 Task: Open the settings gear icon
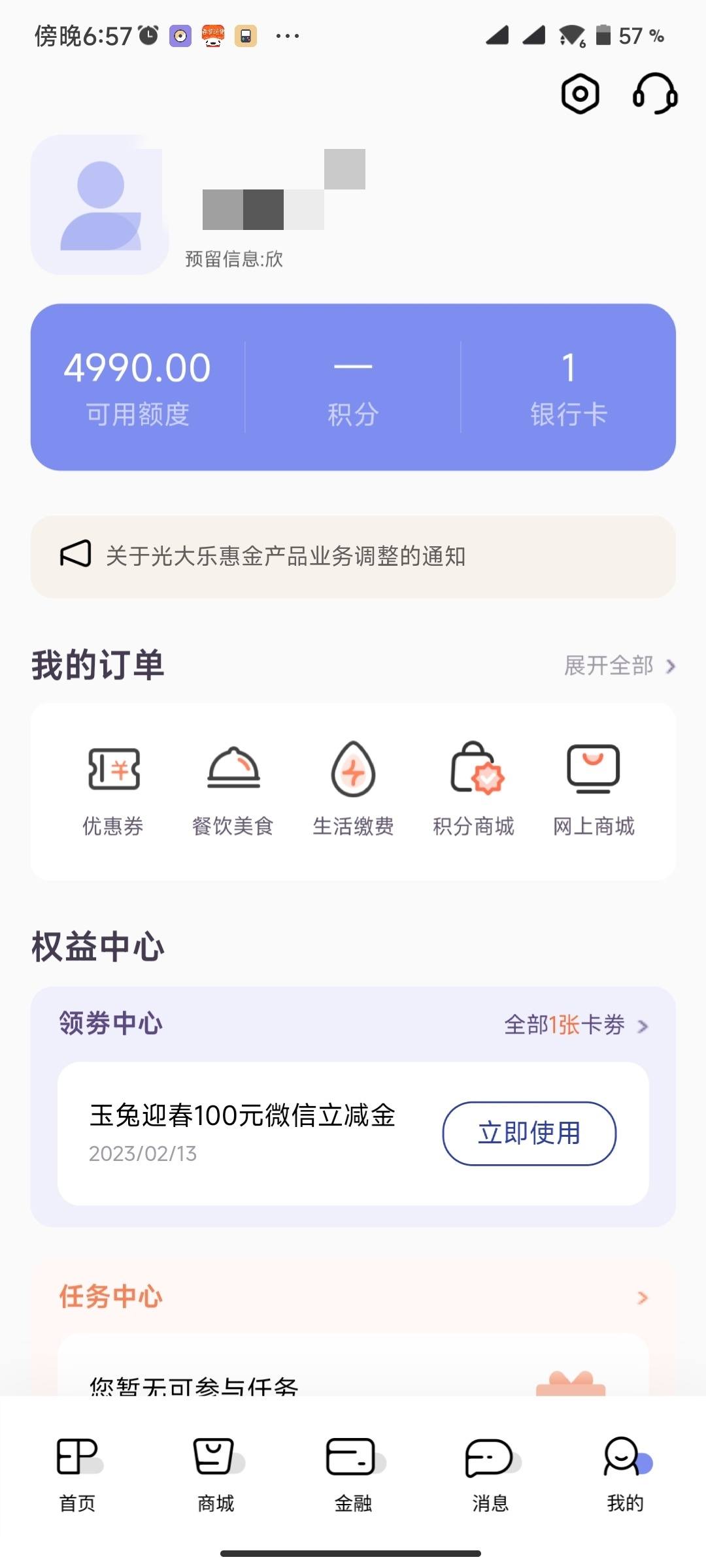(580, 94)
